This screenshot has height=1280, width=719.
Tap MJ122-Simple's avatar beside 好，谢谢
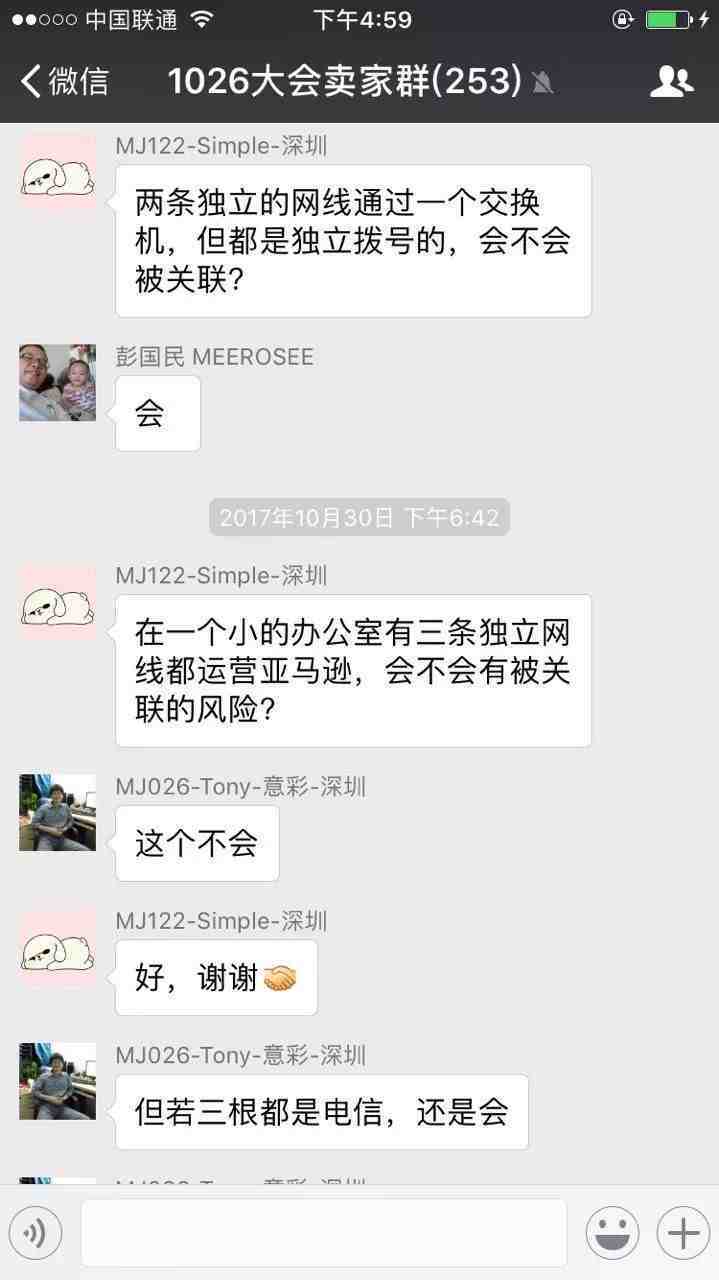(57, 946)
